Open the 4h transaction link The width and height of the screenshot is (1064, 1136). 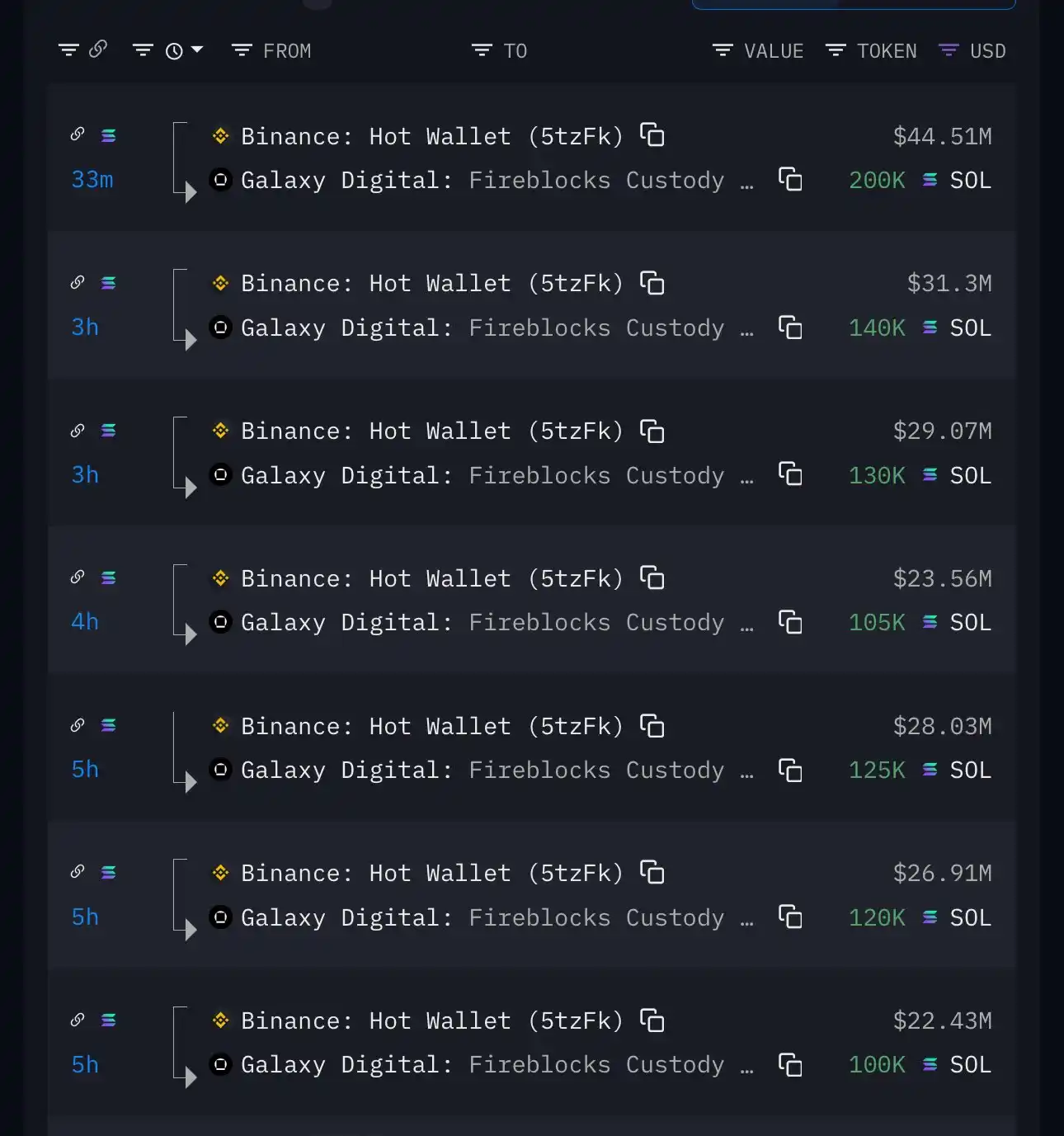[78, 577]
